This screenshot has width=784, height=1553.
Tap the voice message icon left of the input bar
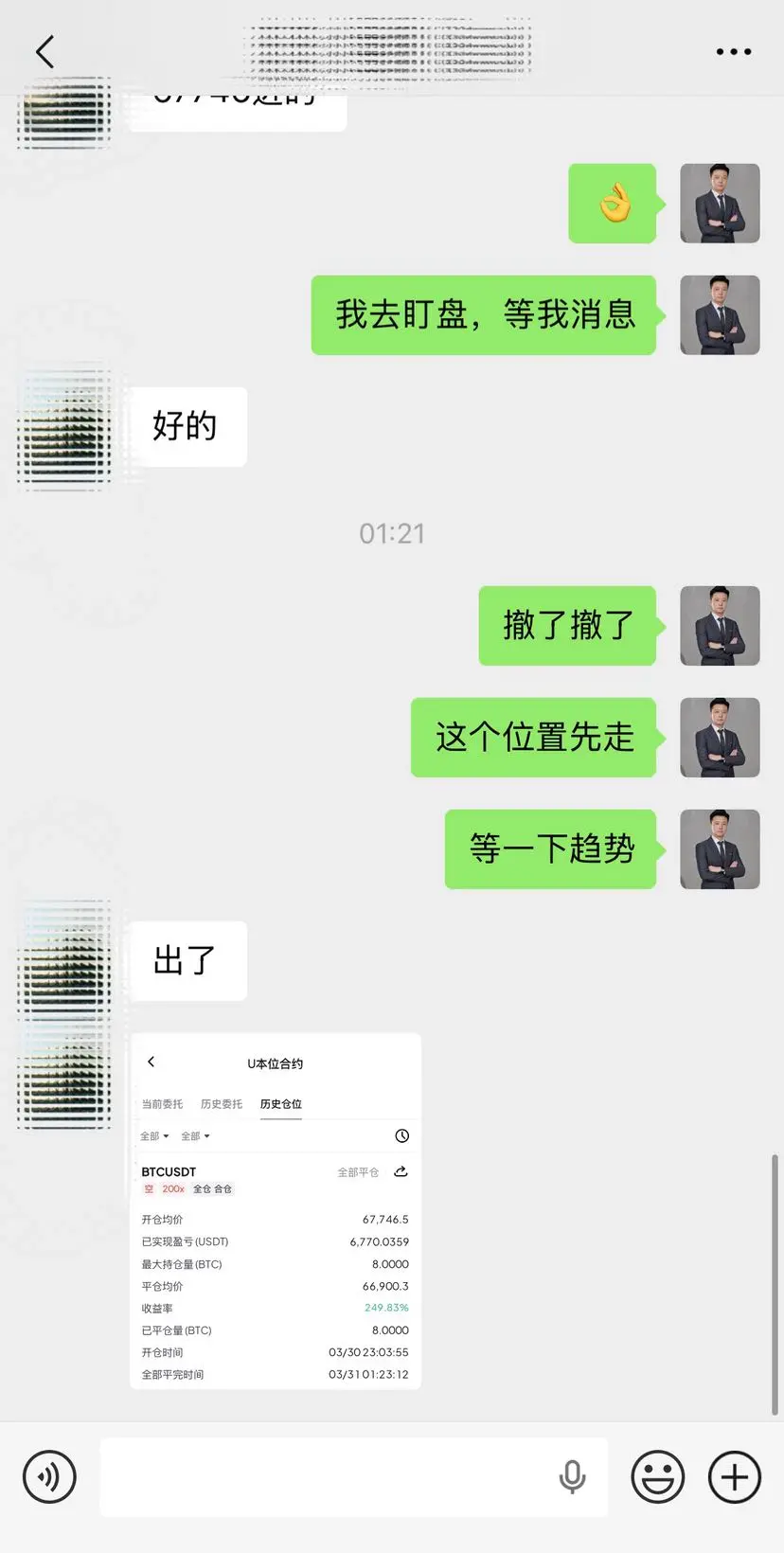49,1476
